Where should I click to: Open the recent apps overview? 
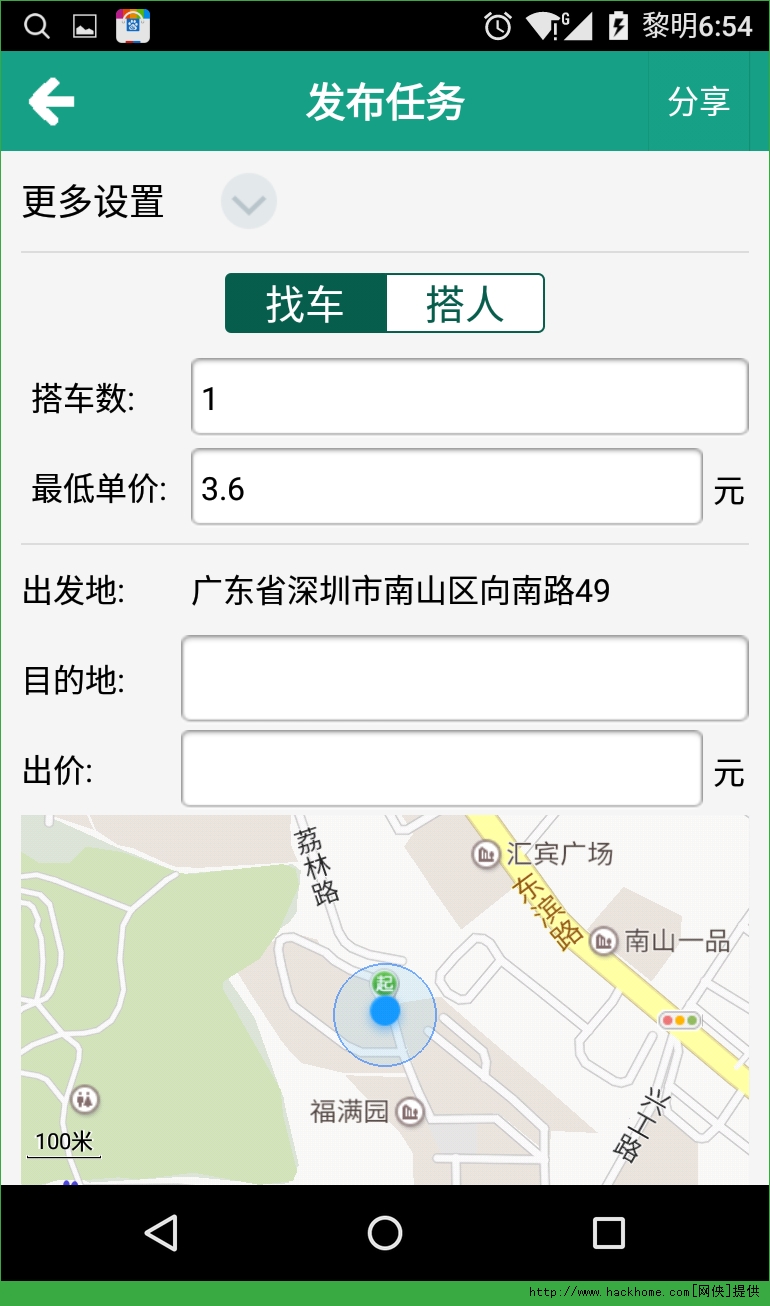coord(608,1233)
